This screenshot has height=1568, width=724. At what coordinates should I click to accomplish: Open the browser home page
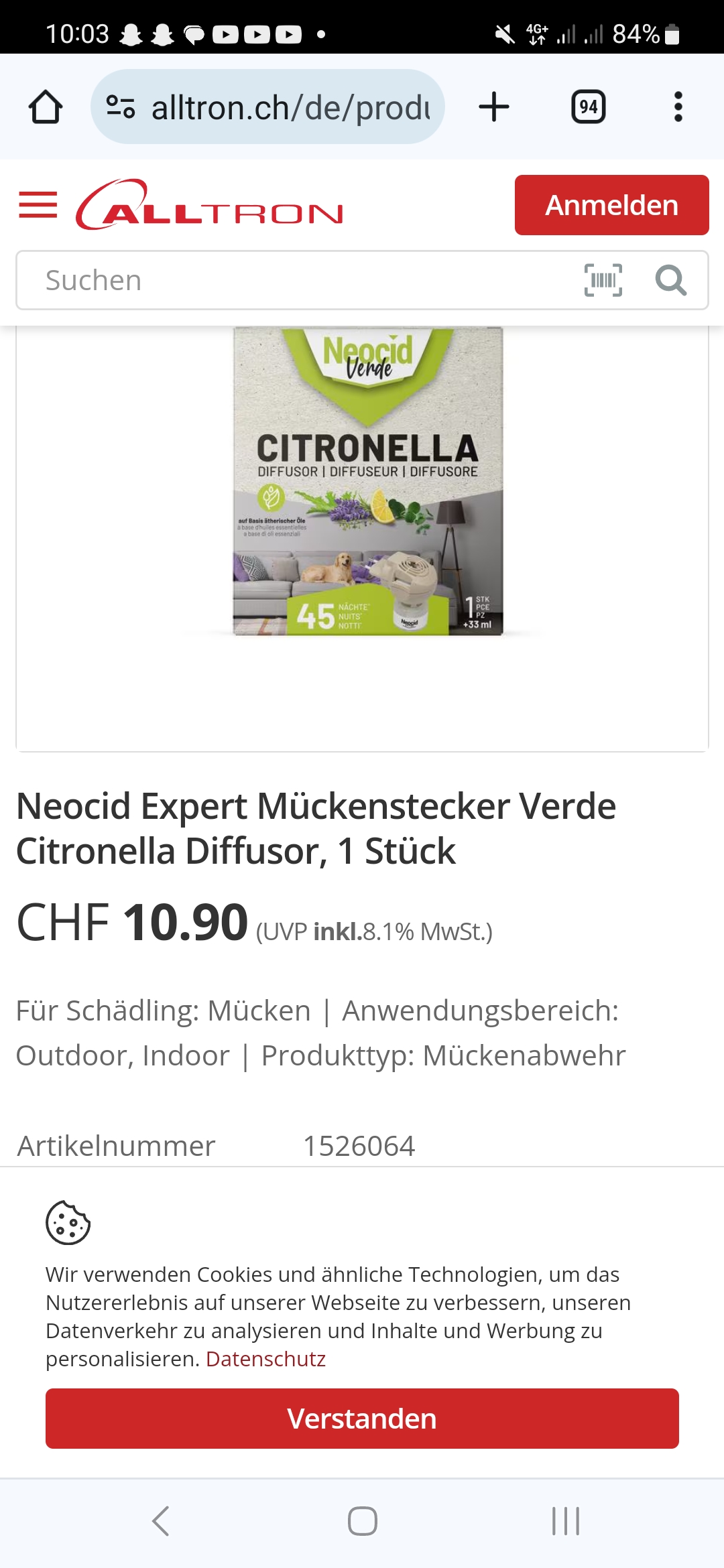[x=46, y=107]
